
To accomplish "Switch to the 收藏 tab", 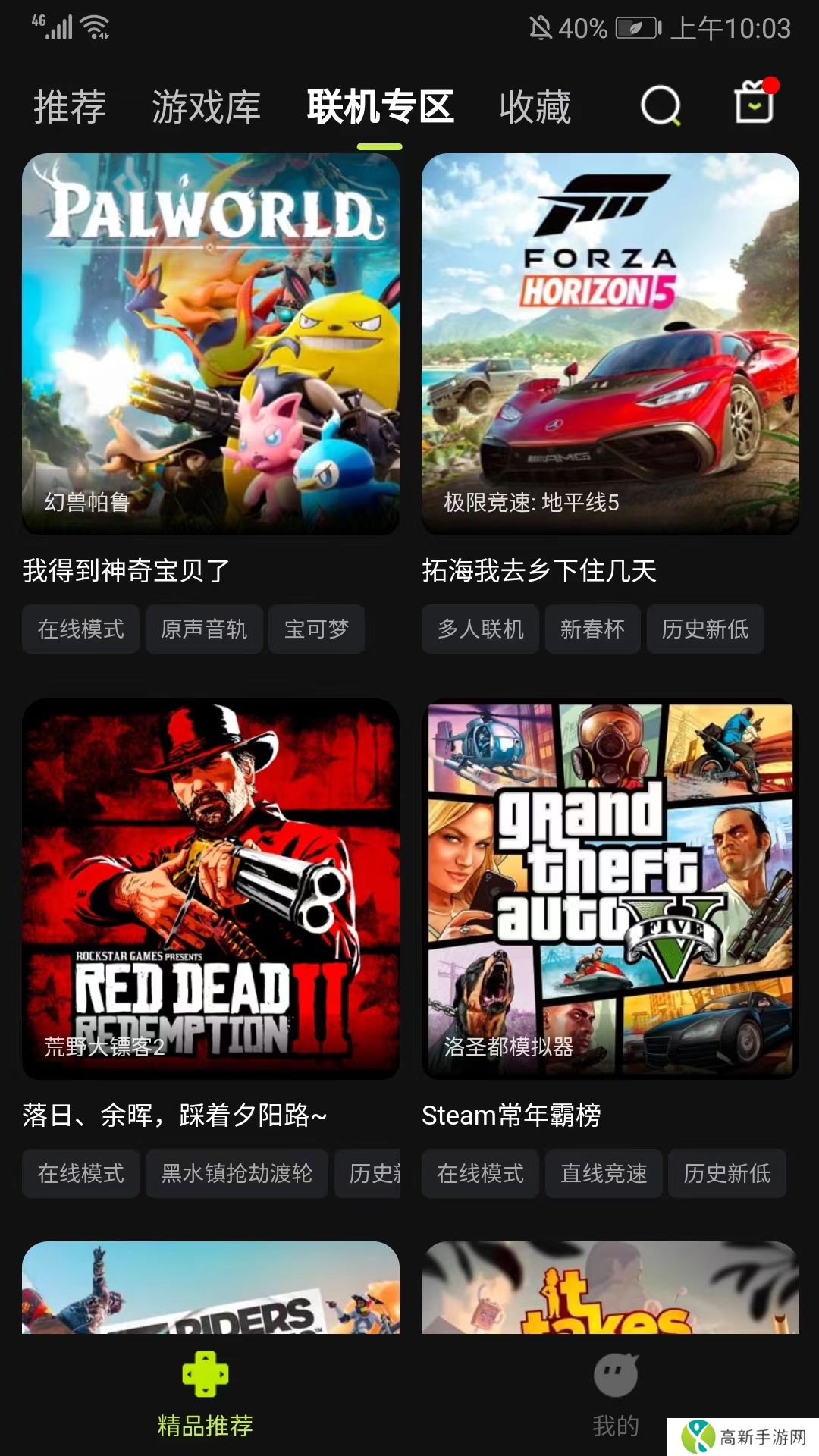I will [535, 107].
